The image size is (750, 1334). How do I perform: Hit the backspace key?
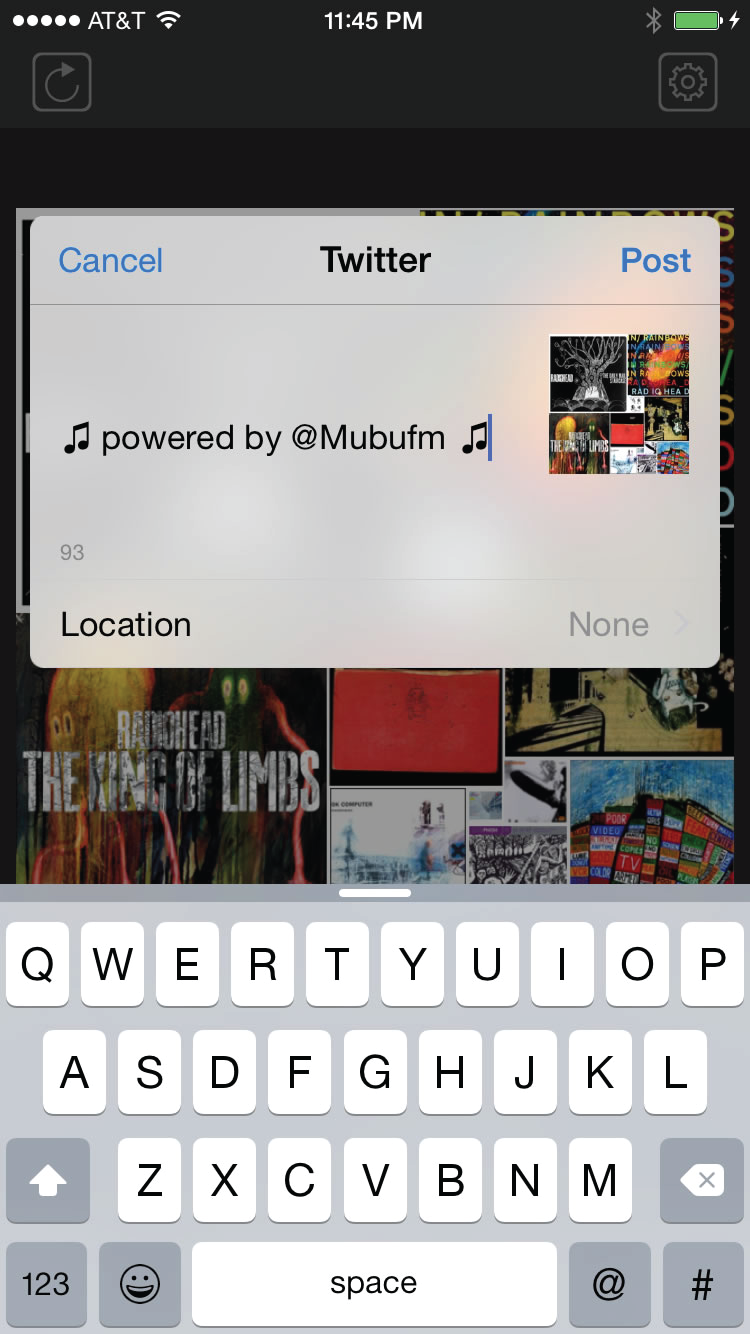click(702, 1180)
